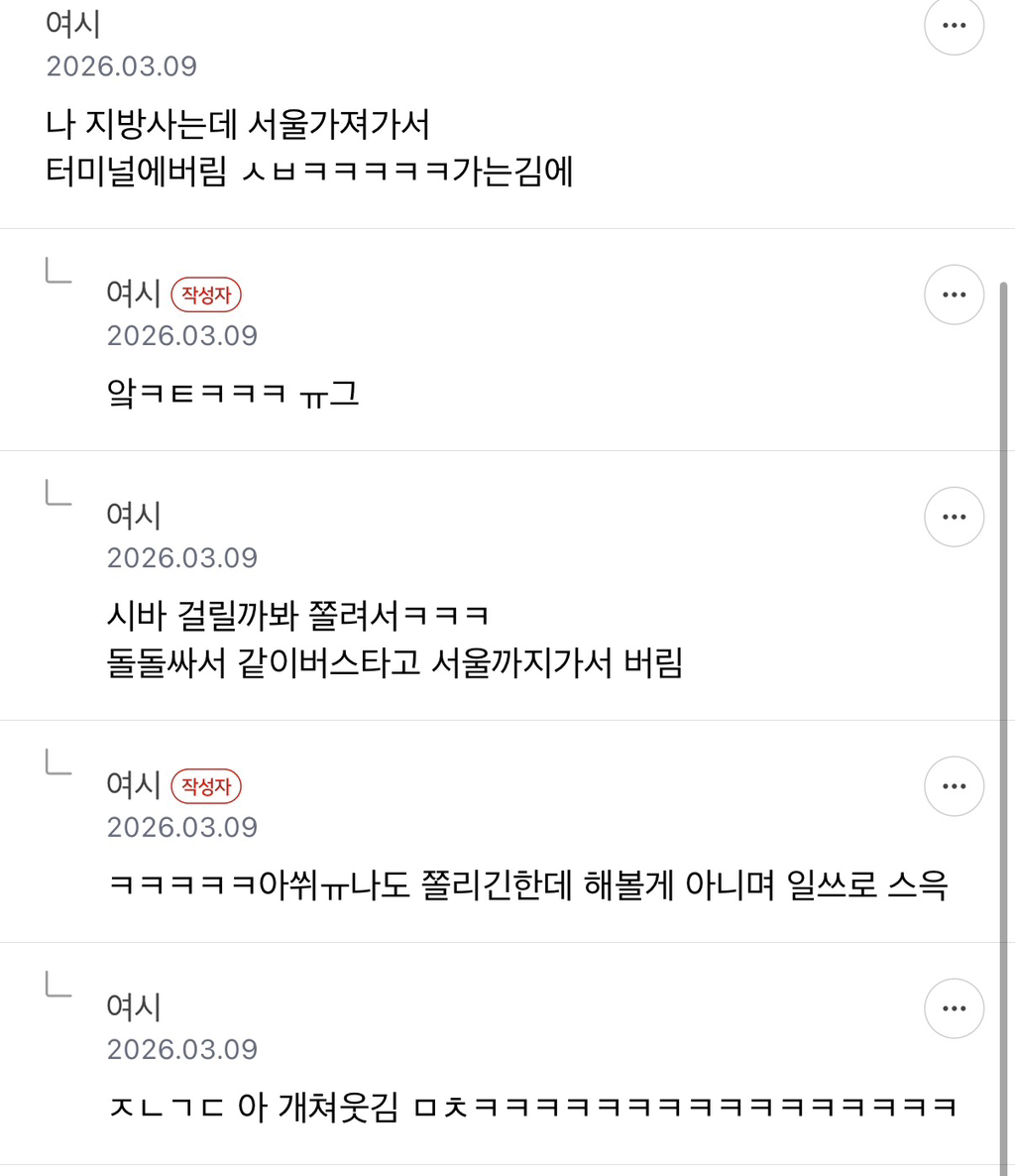Image resolution: width=1015 pixels, height=1176 pixels.
Task: Open options for the 서울가져가서 comment
Action: 954,26
